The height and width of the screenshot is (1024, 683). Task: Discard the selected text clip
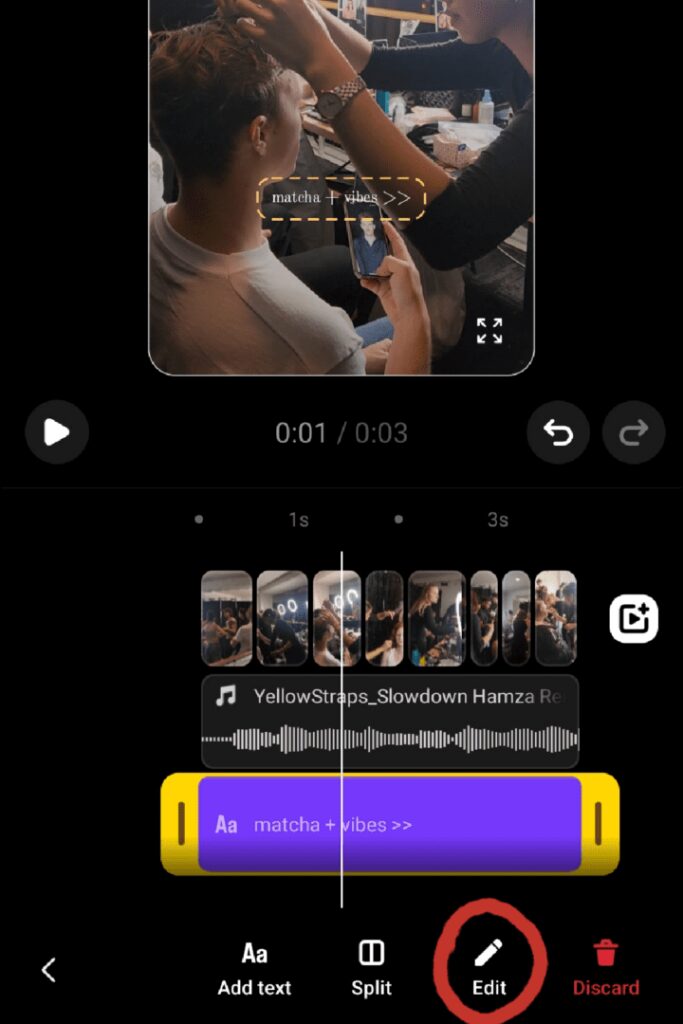point(605,969)
